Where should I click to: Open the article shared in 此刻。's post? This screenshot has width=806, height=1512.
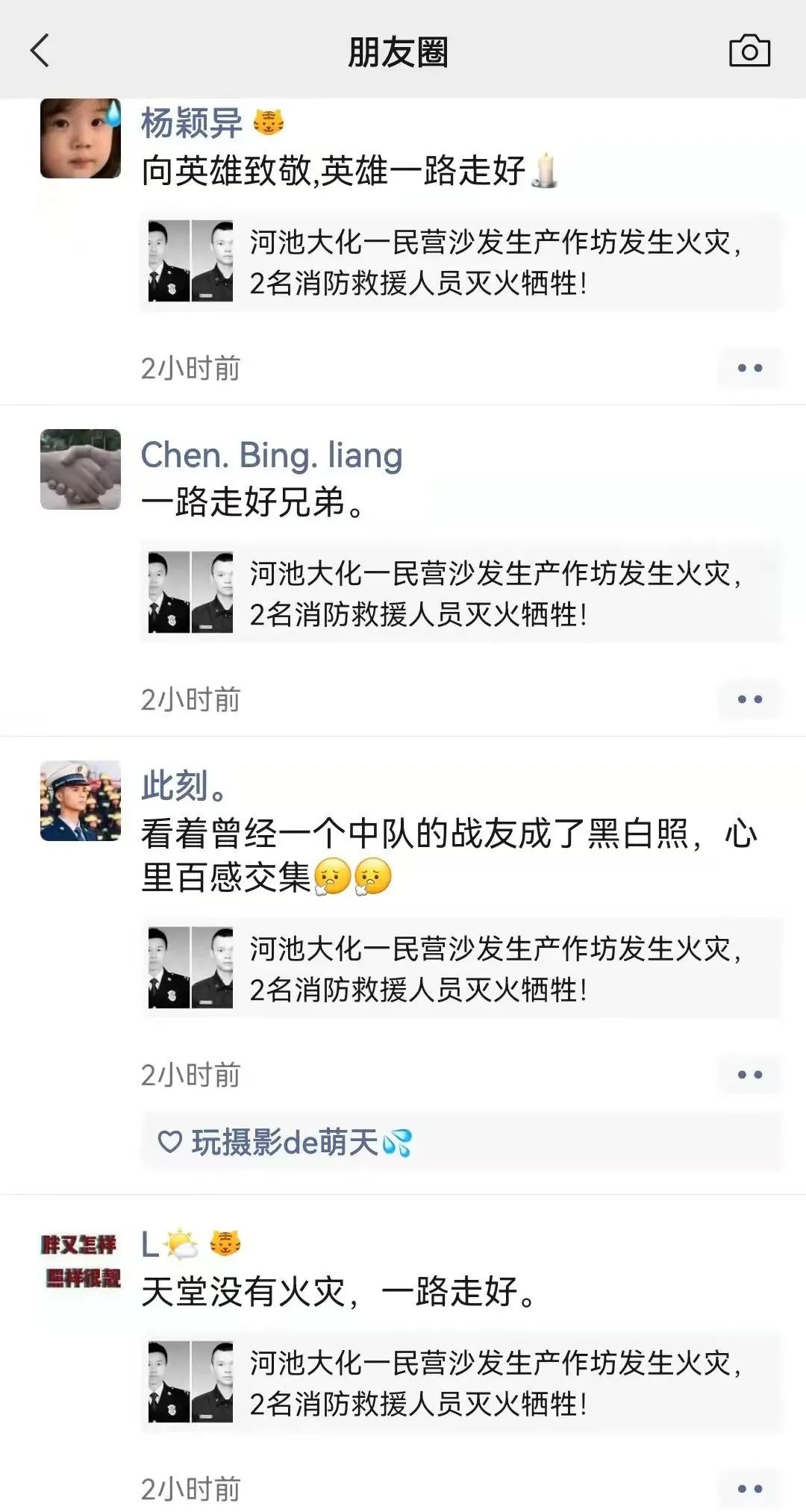click(x=461, y=969)
